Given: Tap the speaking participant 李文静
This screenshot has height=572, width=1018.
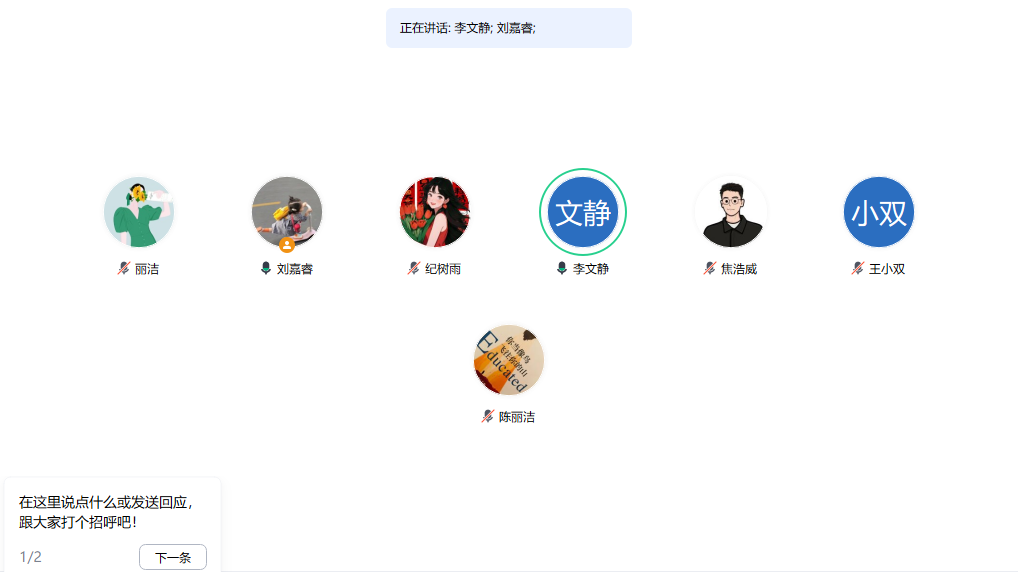Looking at the screenshot, I should 583,212.
